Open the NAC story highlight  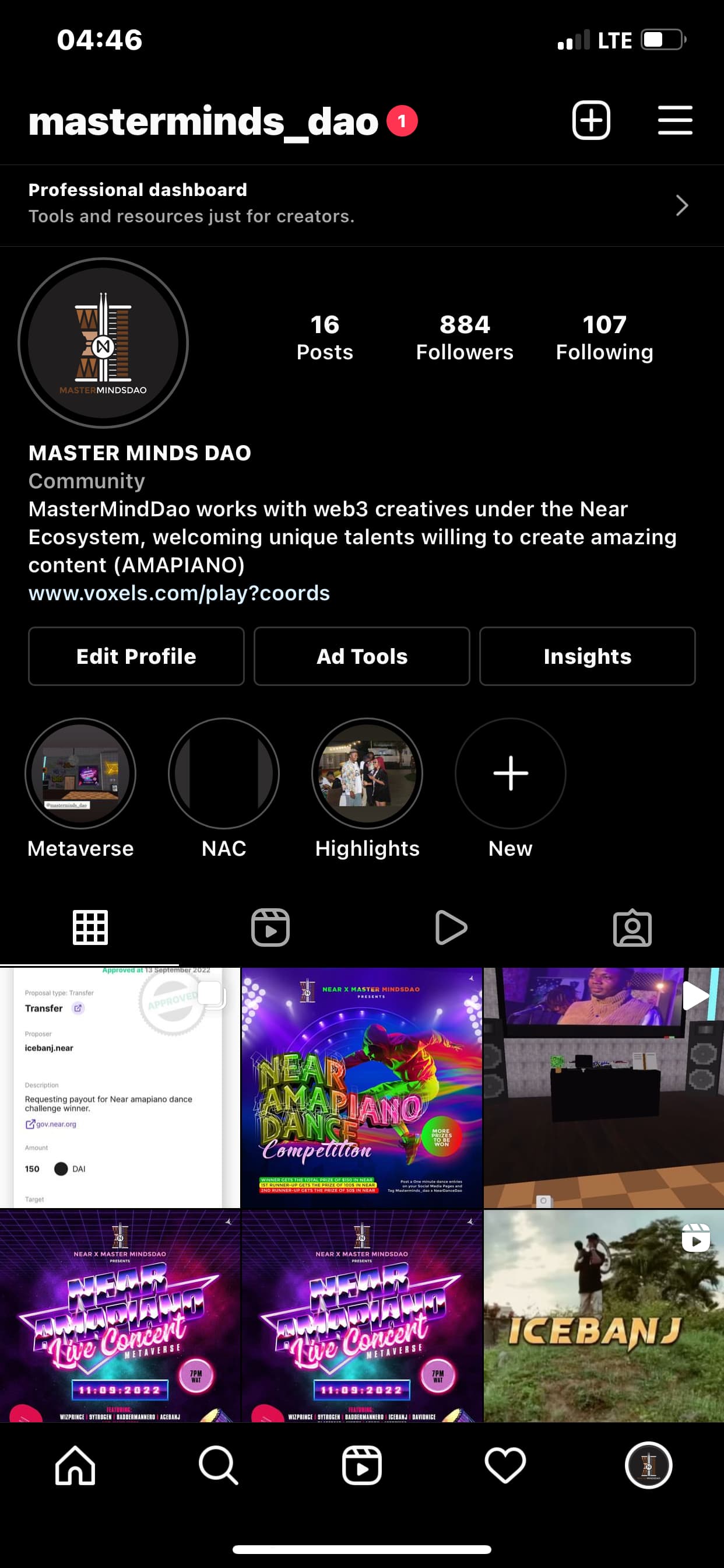224,773
